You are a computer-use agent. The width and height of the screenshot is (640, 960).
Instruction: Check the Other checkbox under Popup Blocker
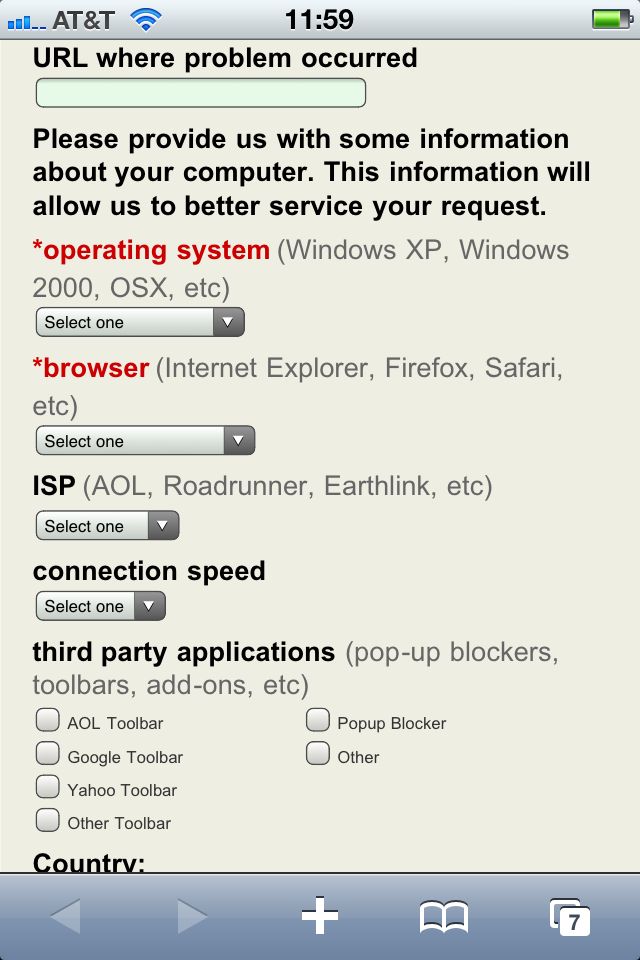[318, 753]
